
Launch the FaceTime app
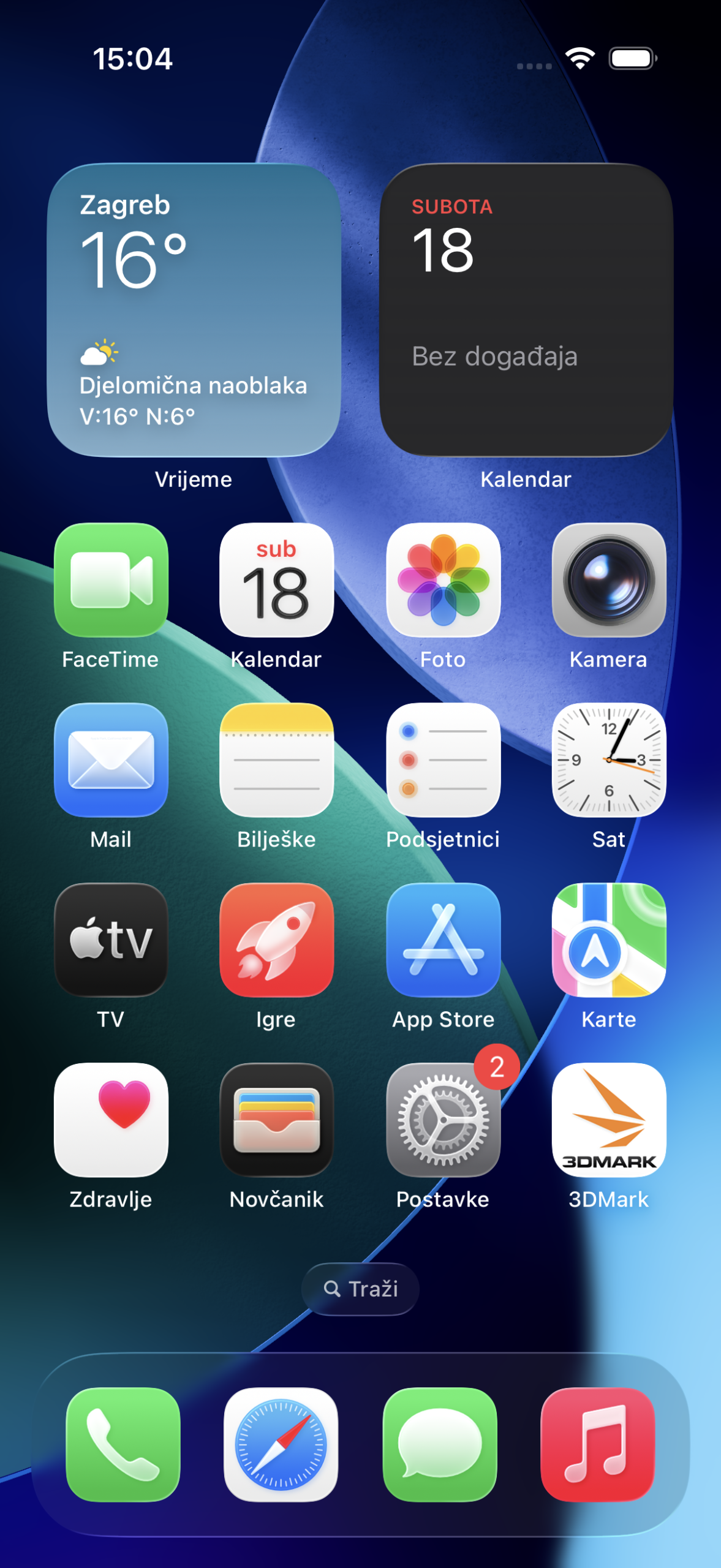point(111,579)
